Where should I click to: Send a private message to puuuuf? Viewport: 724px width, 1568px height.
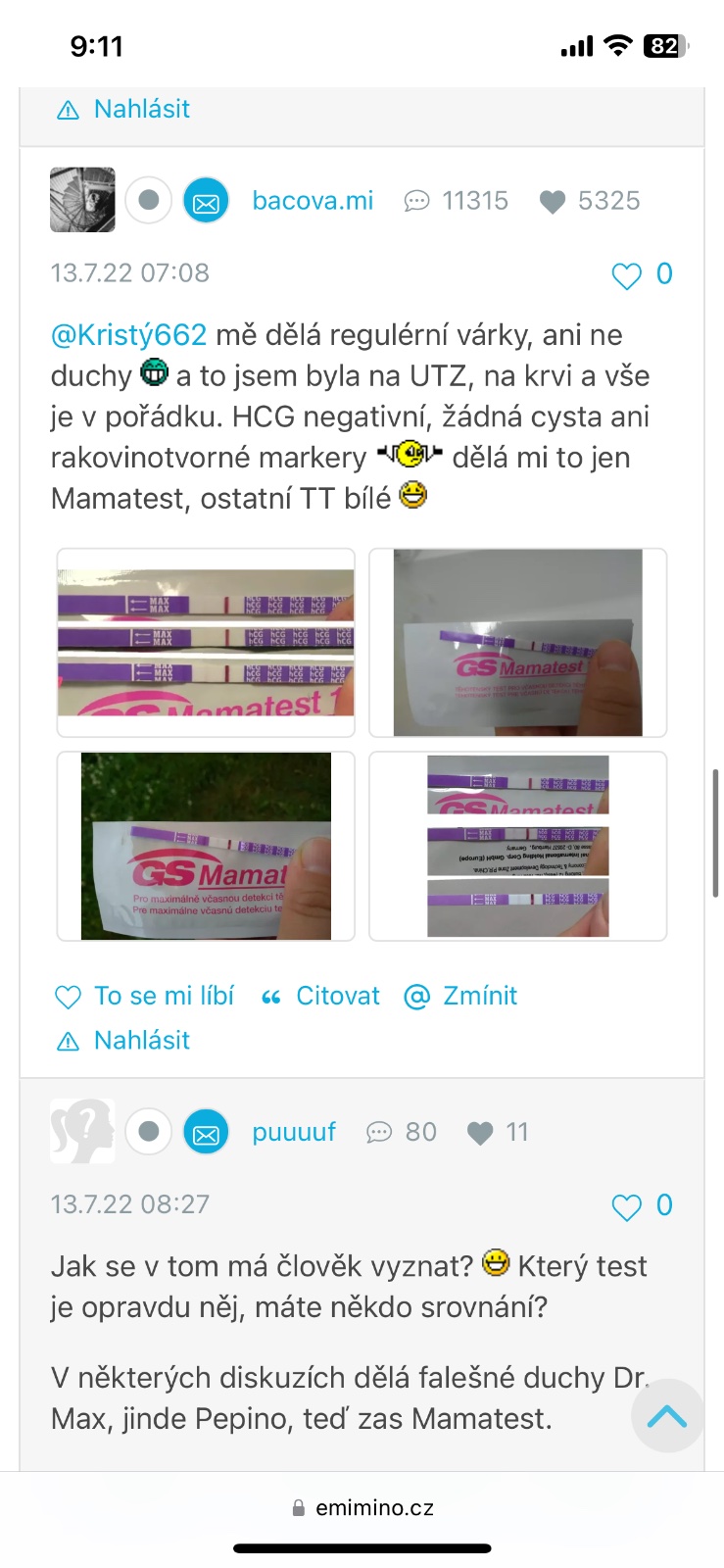tap(206, 1132)
